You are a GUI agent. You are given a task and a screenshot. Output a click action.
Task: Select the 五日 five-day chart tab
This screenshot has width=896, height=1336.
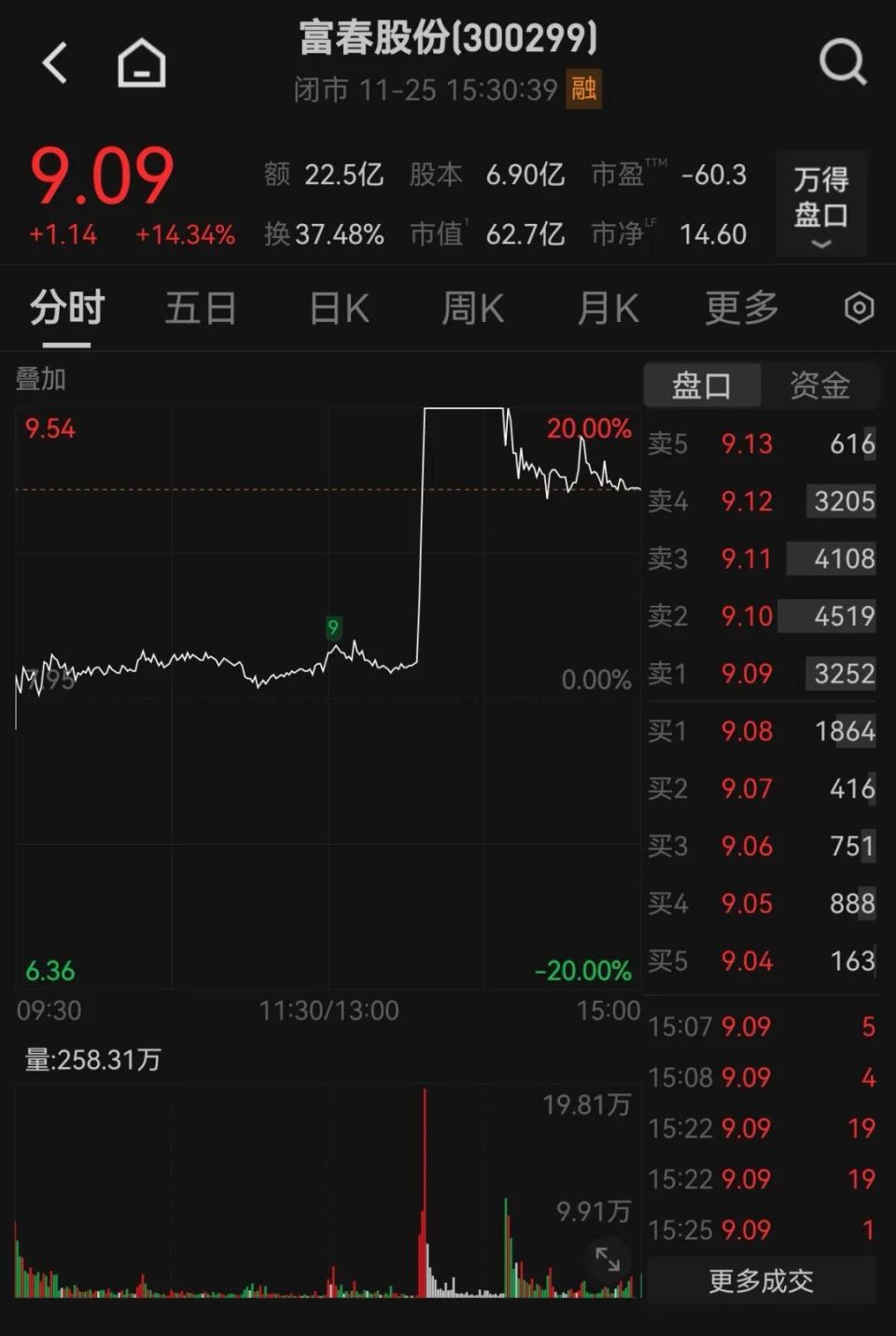click(200, 308)
